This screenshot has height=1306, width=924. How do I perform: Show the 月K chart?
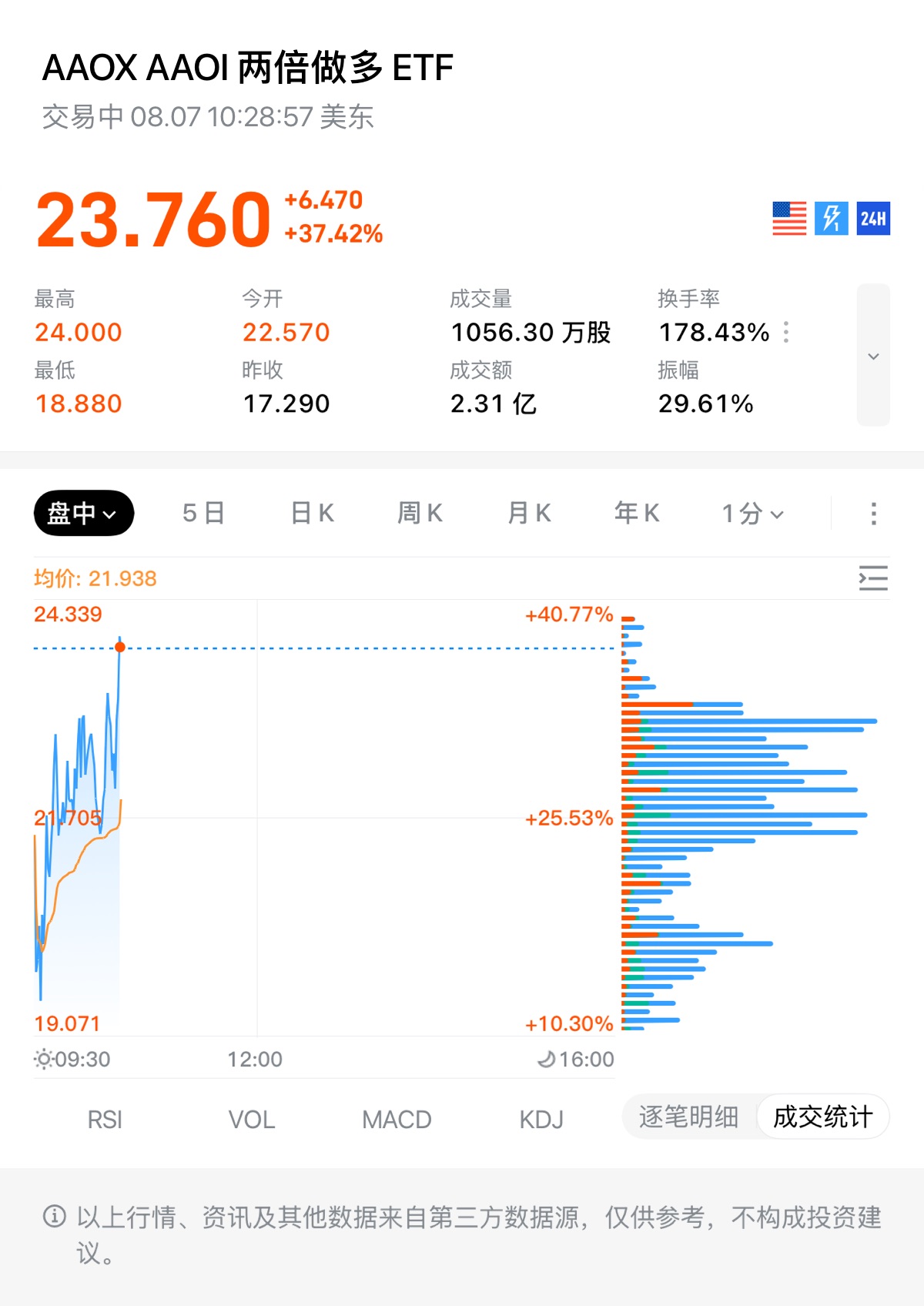(x=530, y=513)
